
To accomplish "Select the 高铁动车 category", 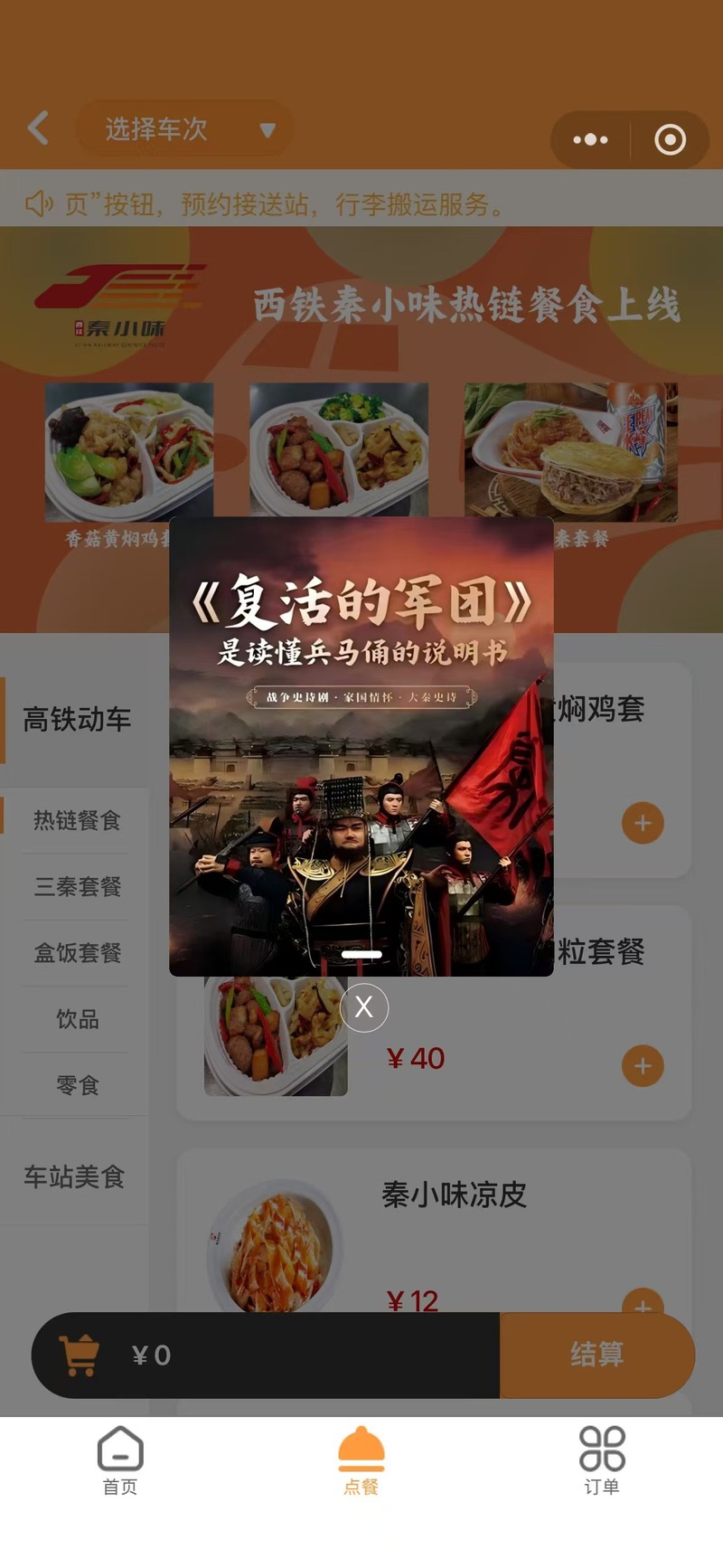I will pyautogui.click(x=77, y=719).
